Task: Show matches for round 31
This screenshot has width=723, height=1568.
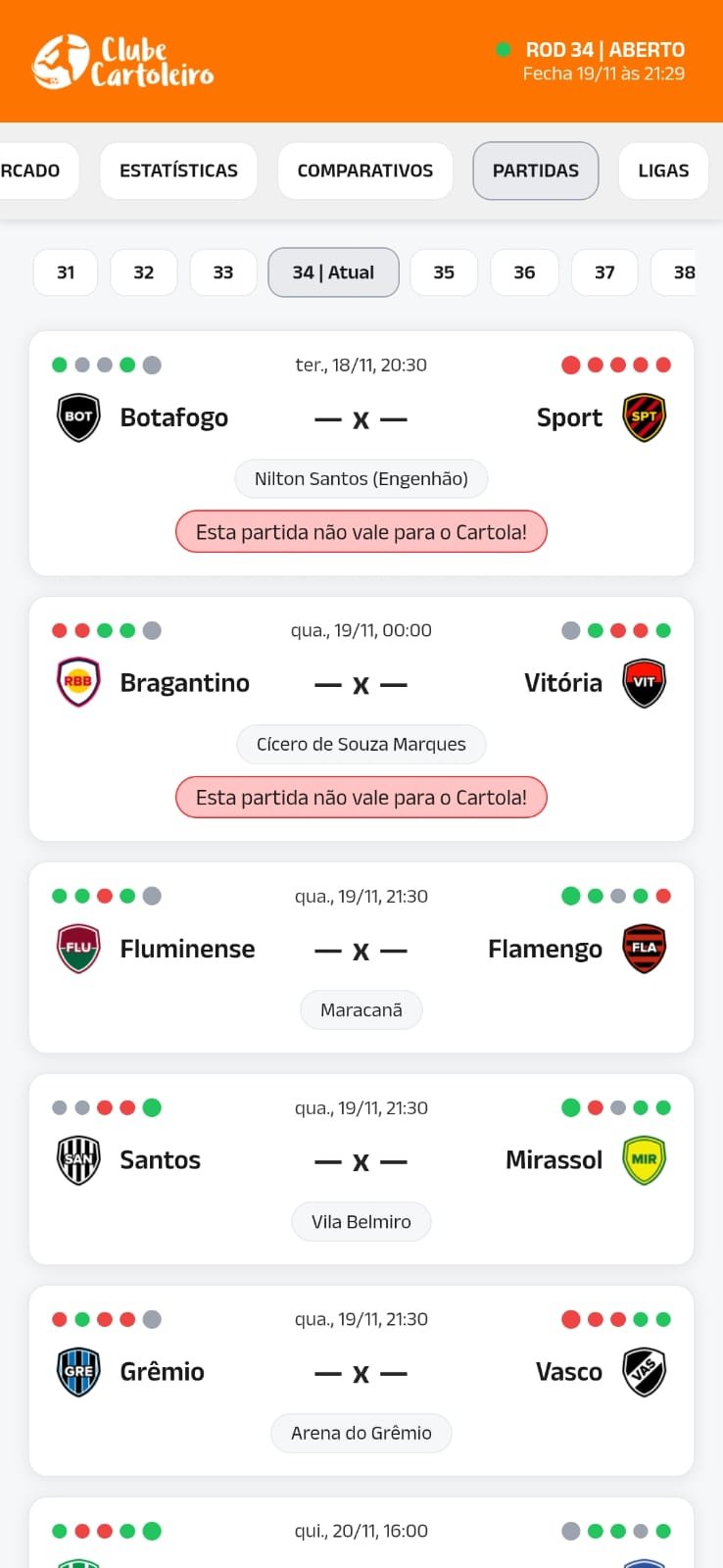Action: click(66, 272)
